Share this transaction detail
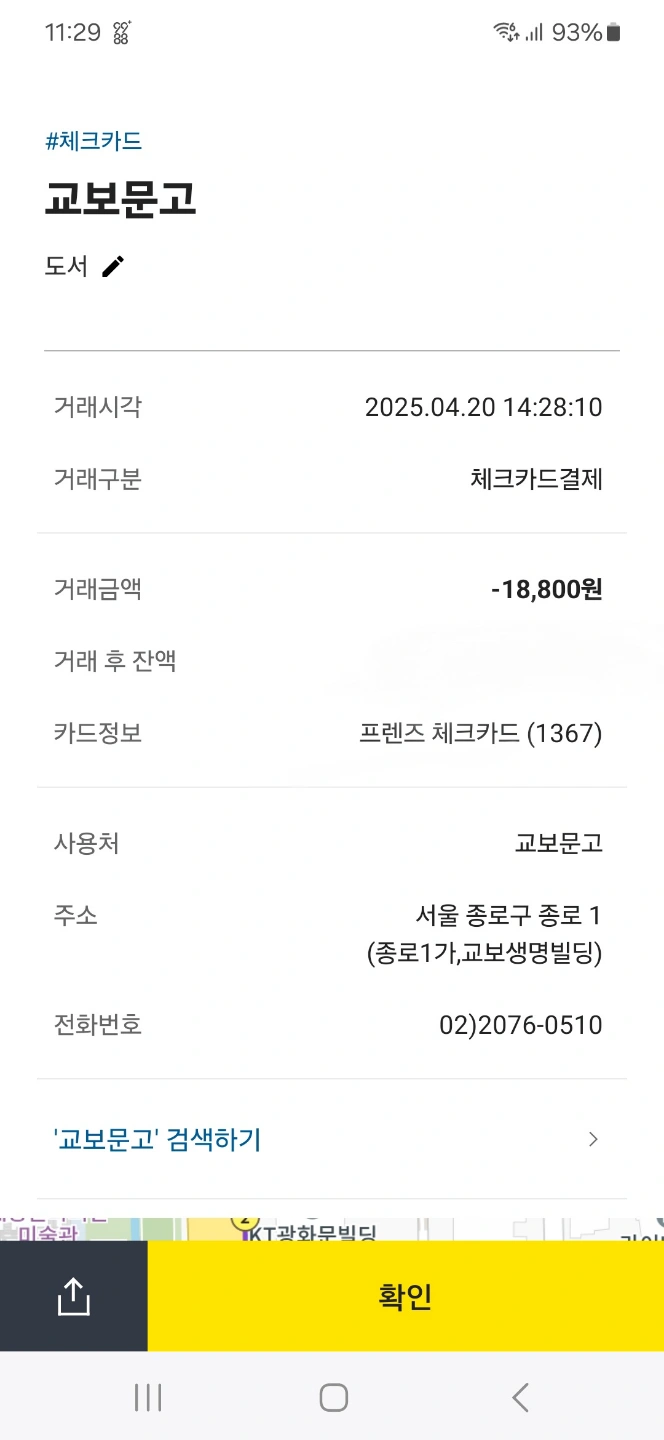 pos(74,1296)
